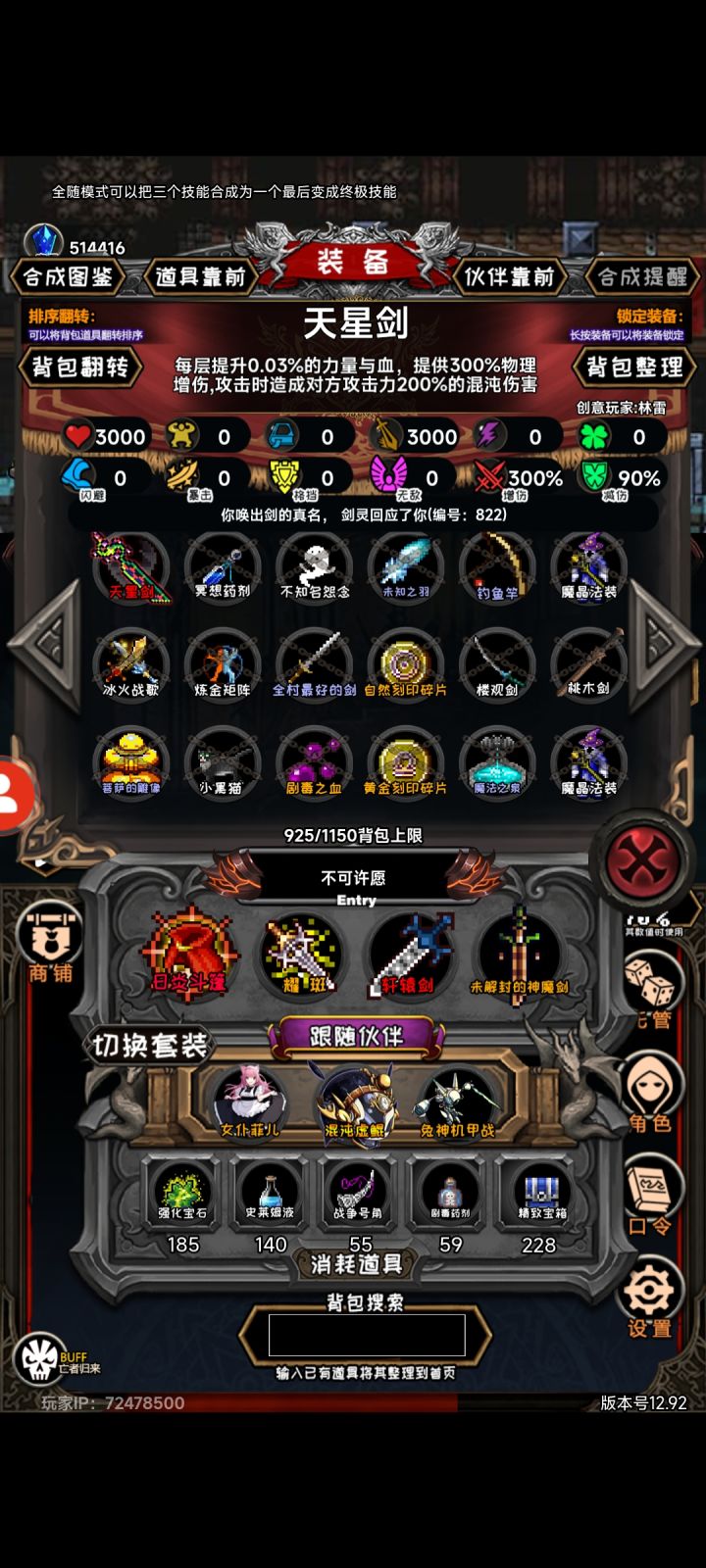Open the 合成图鉴 menu item
The image size is (706, 1568).
(x=67, y=277)
